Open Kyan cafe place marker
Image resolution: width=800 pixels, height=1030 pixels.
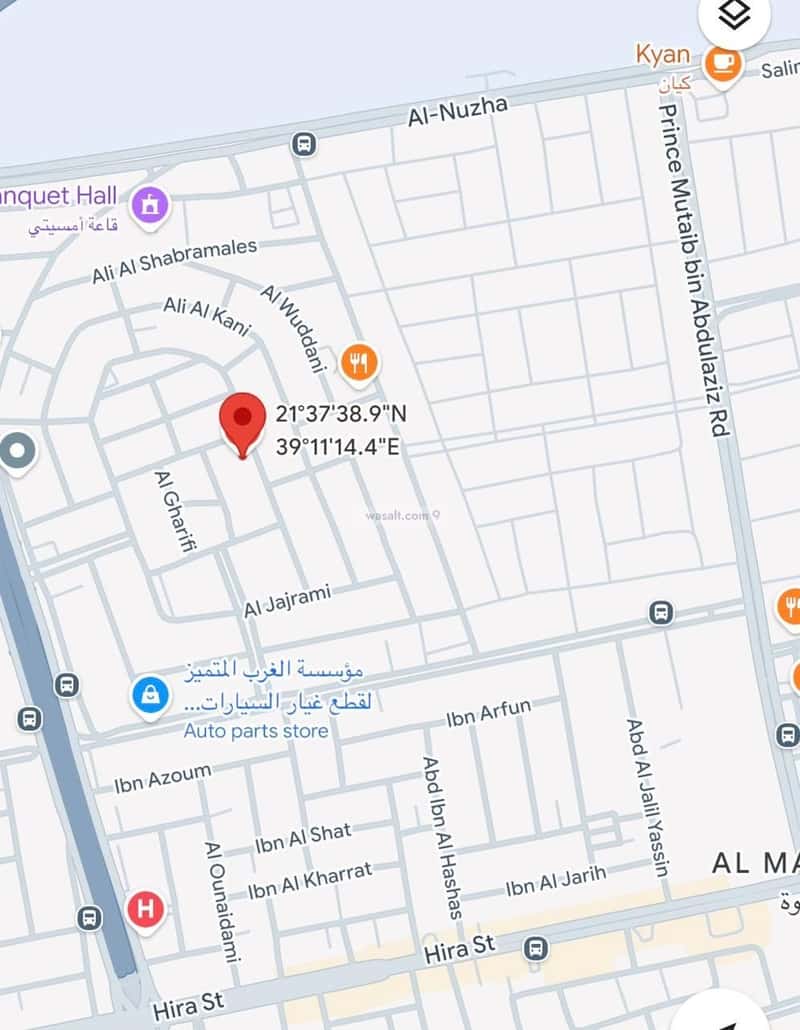pyautogui.click(x=722, y=64)
